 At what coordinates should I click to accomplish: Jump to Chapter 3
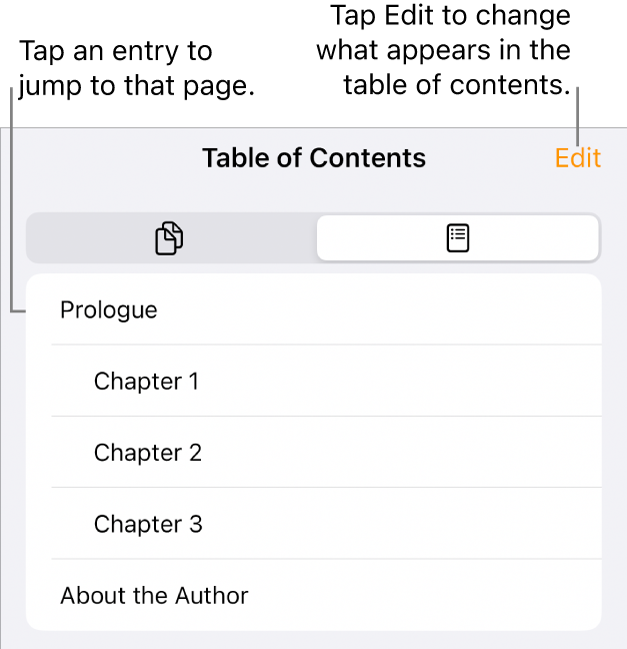click(148, 524)
